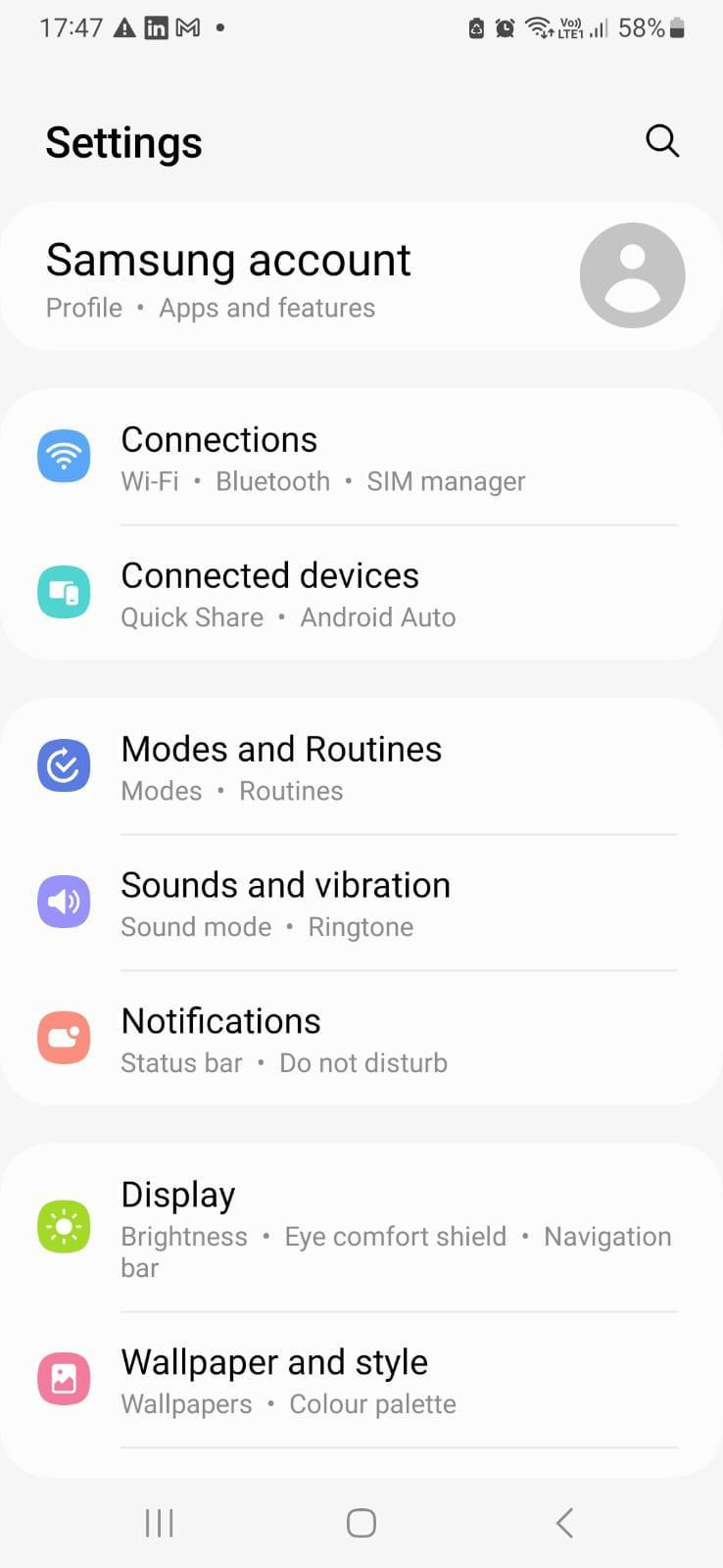Select the Wallpaper and style icon
The width and height of the screenshot is (723, 1568).
click(x=64, y=1377)
